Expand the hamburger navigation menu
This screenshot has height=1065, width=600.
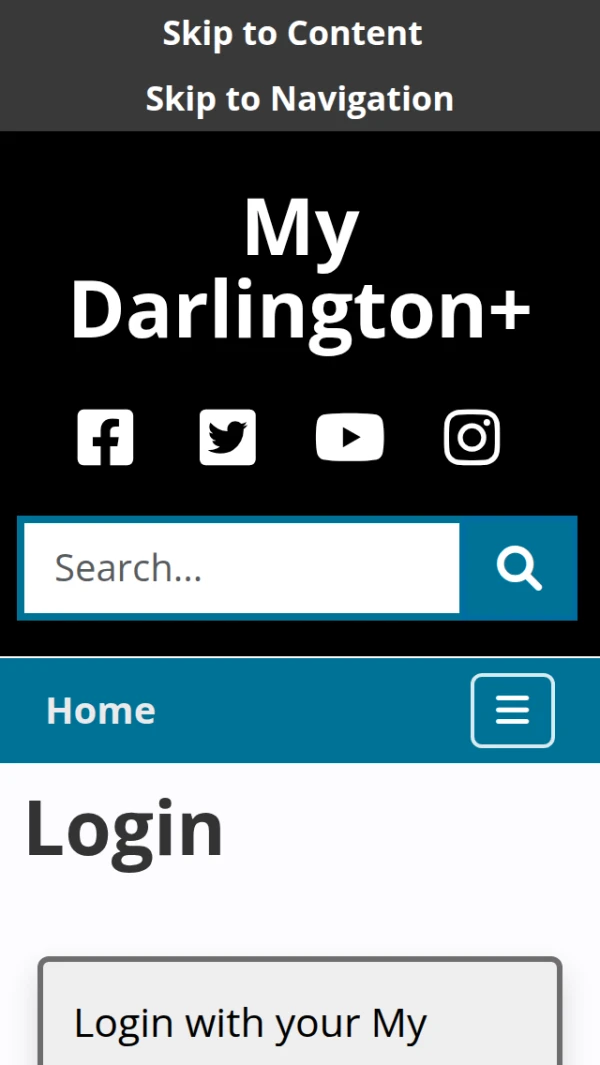pos(512,711)
